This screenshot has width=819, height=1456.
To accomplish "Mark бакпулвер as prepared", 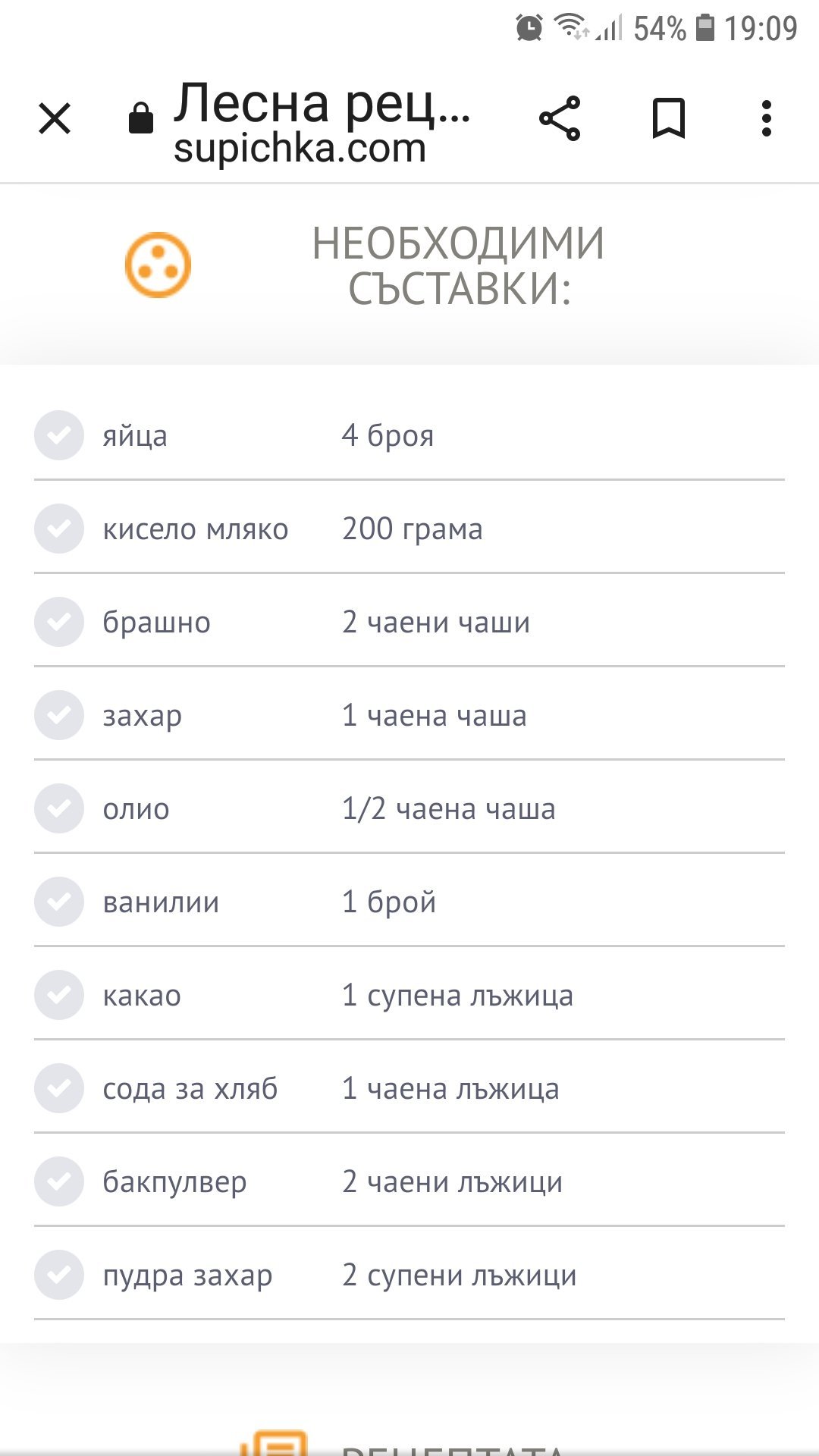I will [59, 1181].
